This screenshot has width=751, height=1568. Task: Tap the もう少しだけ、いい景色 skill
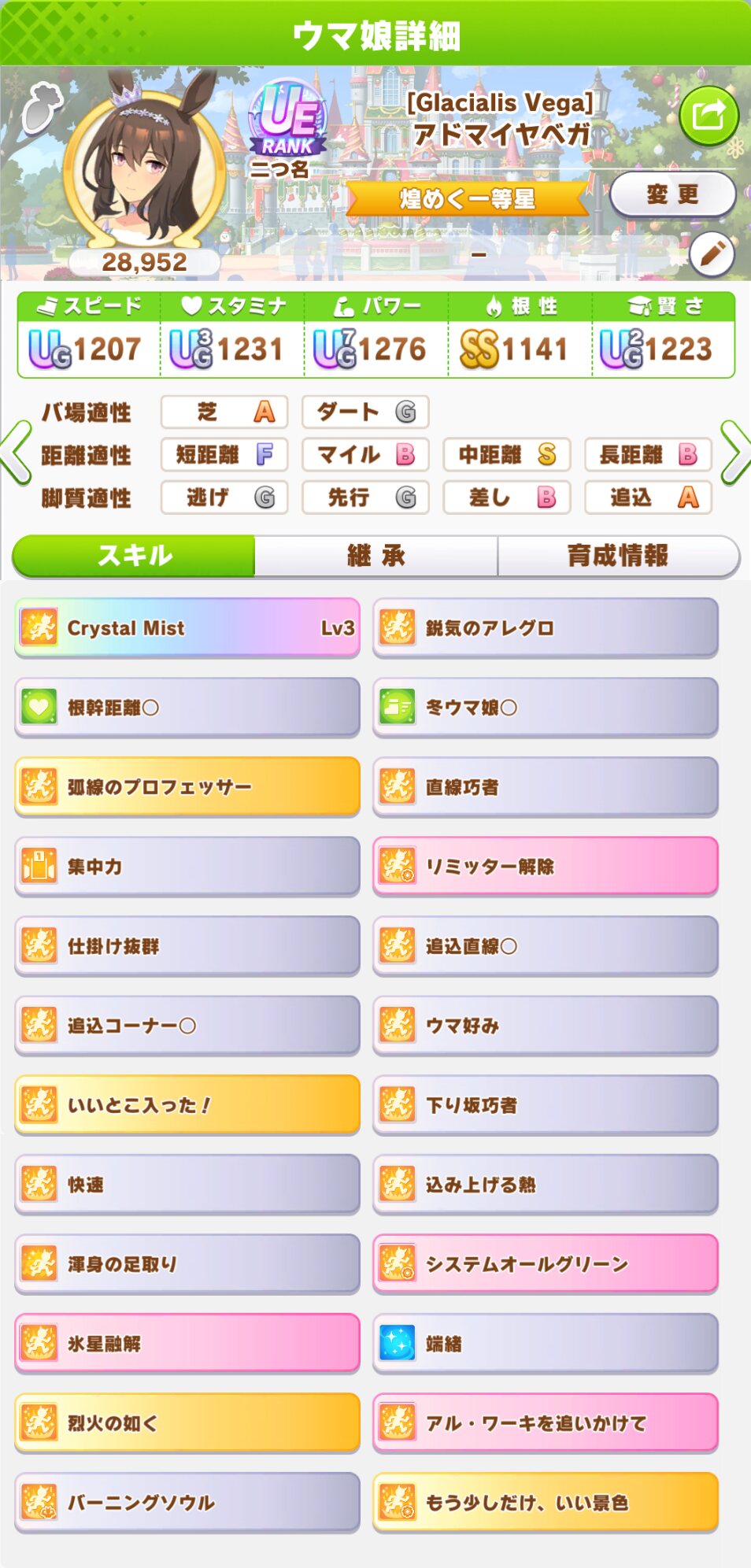[x=546, y=1503]
